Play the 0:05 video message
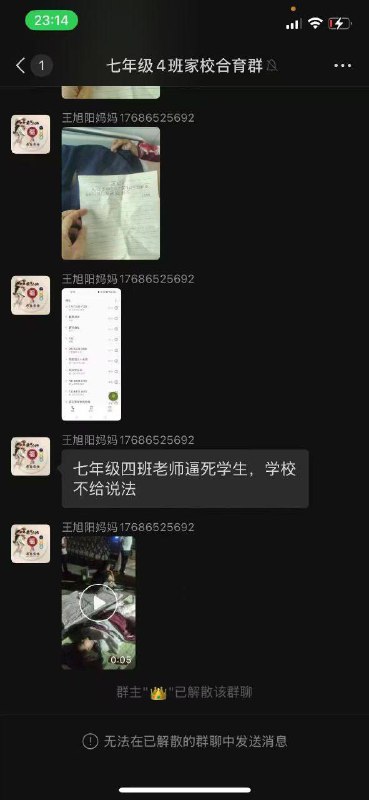 99,603
